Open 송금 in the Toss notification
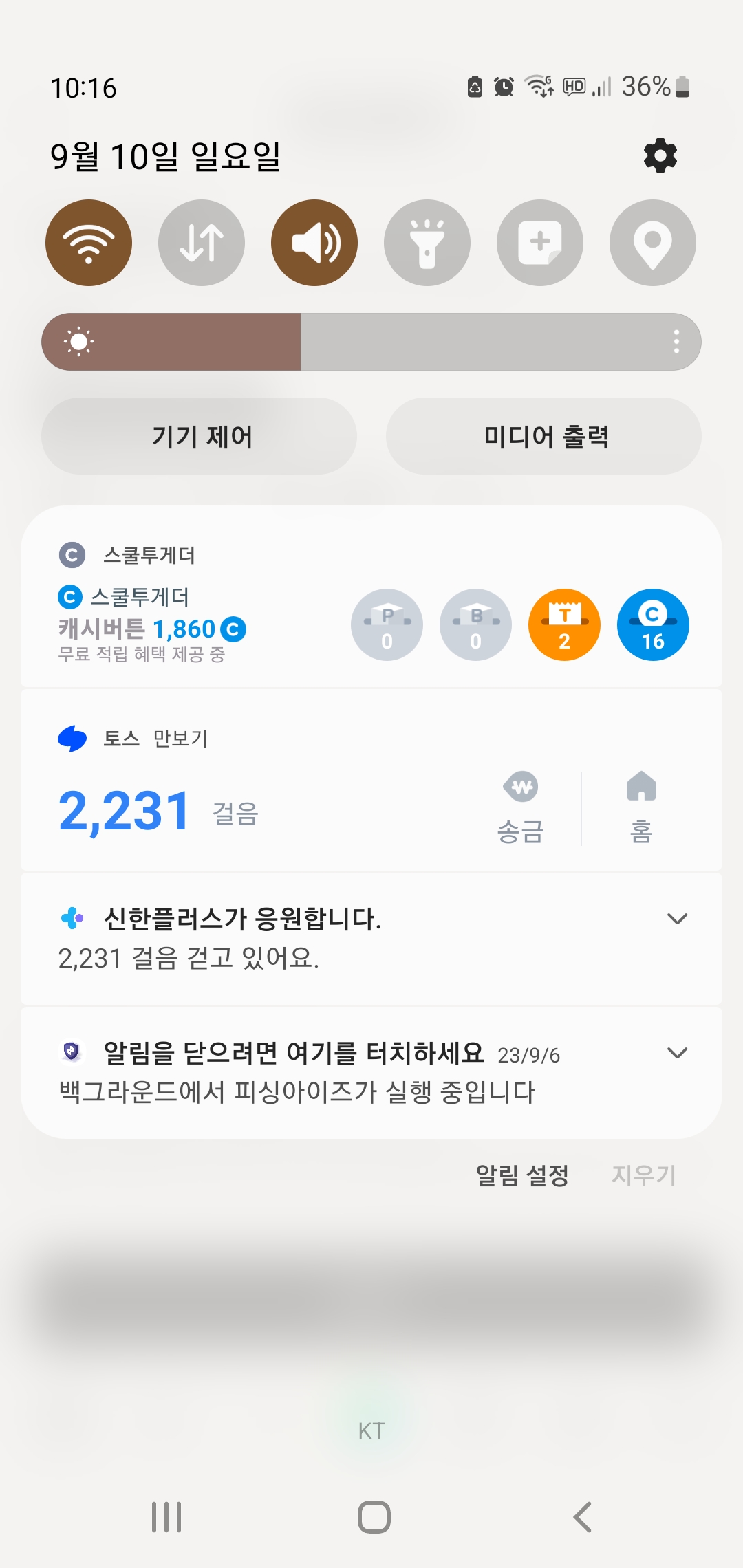The image size is (743, 1568). (521, 808)
